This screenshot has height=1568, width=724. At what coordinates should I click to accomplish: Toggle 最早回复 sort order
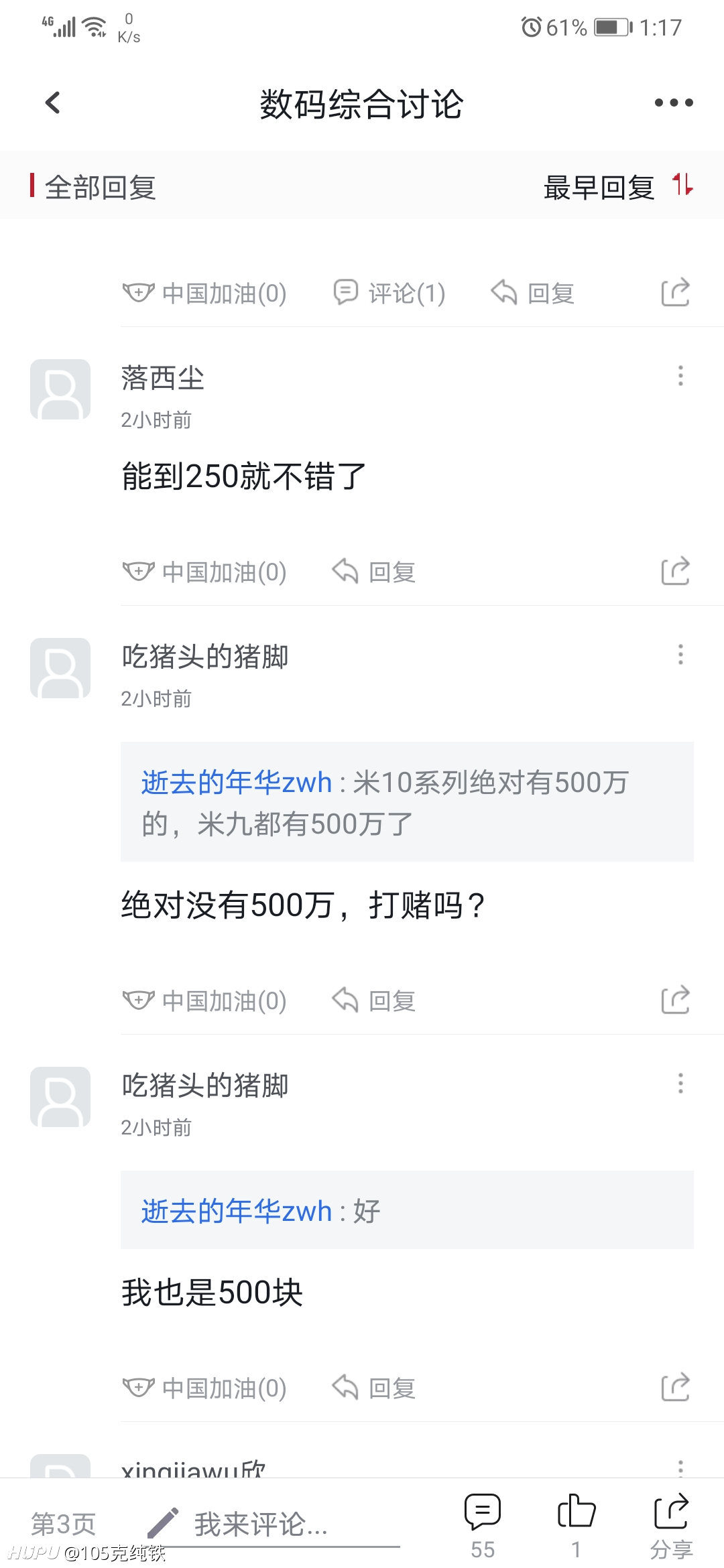(618, 187)
